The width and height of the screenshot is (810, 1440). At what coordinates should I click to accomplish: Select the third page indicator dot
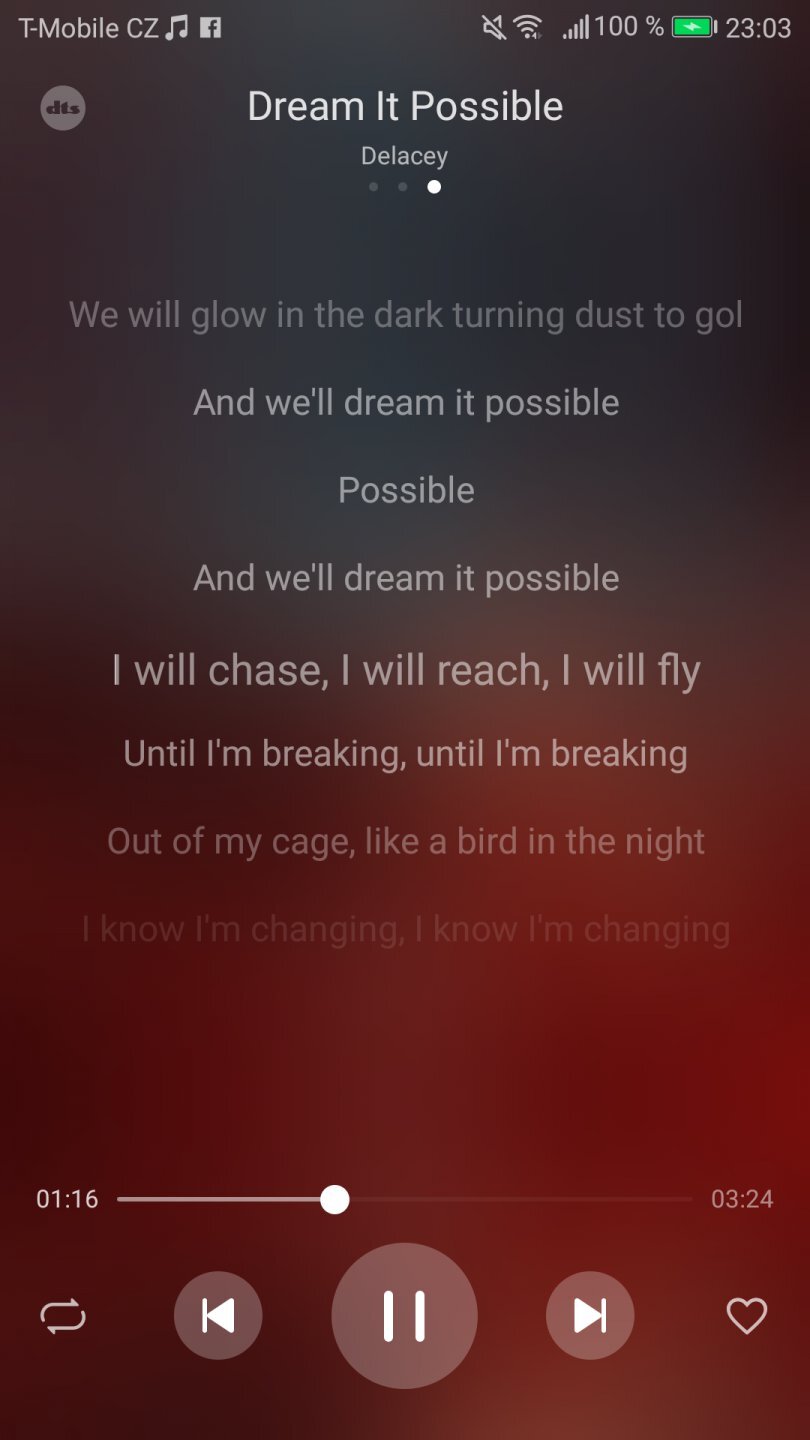434,187
